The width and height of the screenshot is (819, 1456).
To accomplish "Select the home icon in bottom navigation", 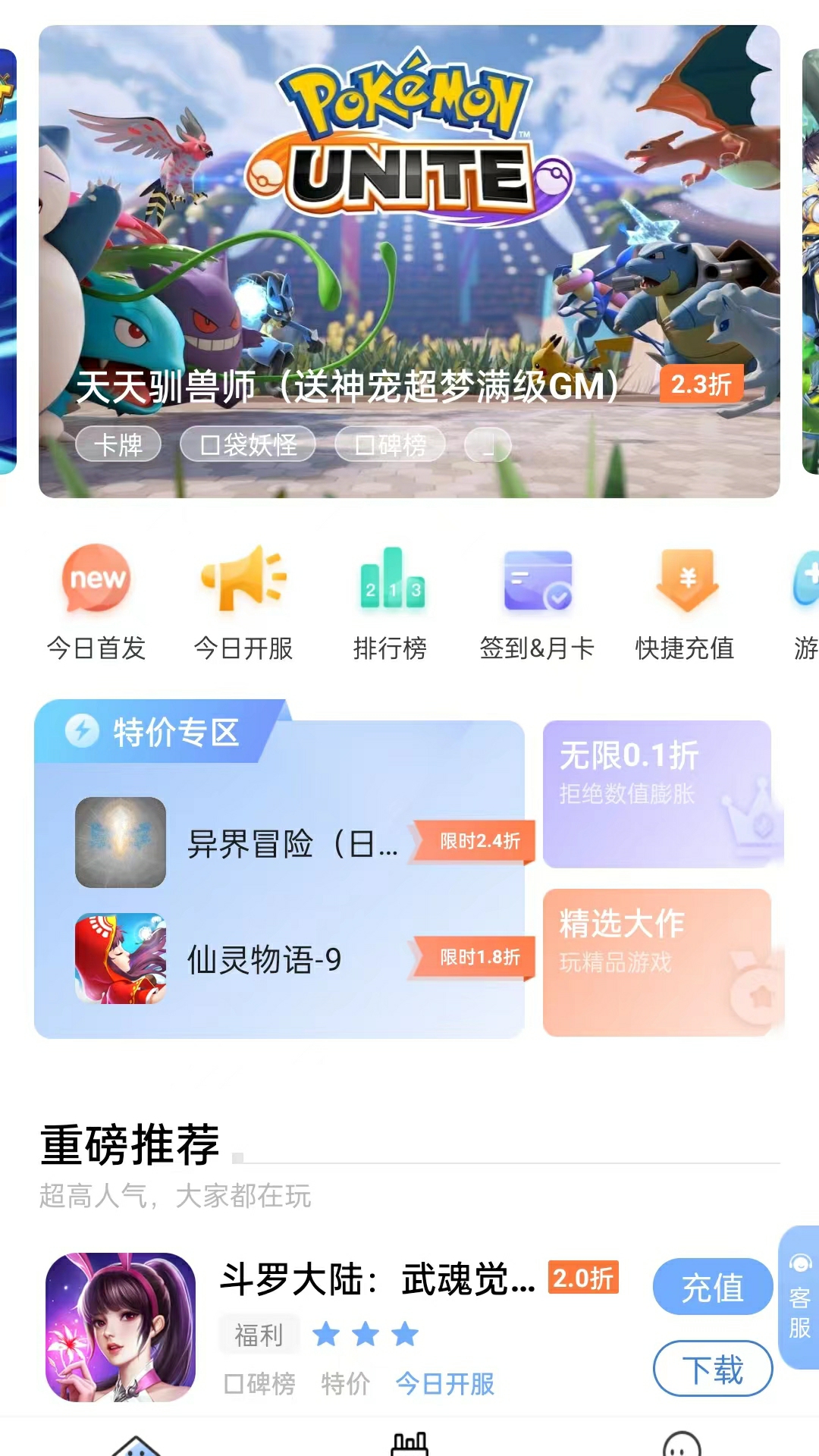I will click(138, 1441).
